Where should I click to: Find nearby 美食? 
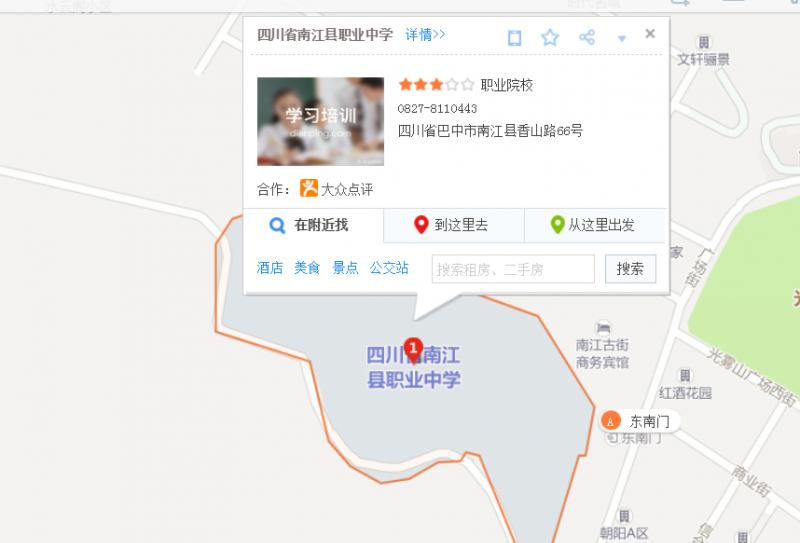pyautogui.click(x=307, y=268)
